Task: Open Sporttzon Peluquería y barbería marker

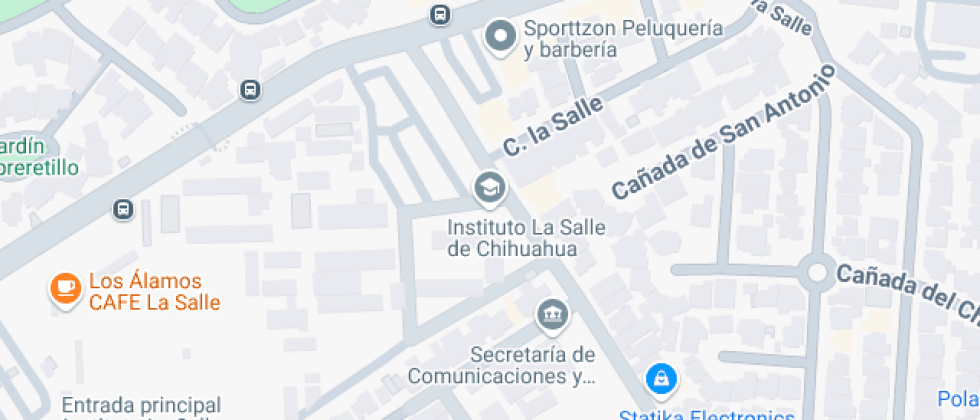Action: pos(499,38)
